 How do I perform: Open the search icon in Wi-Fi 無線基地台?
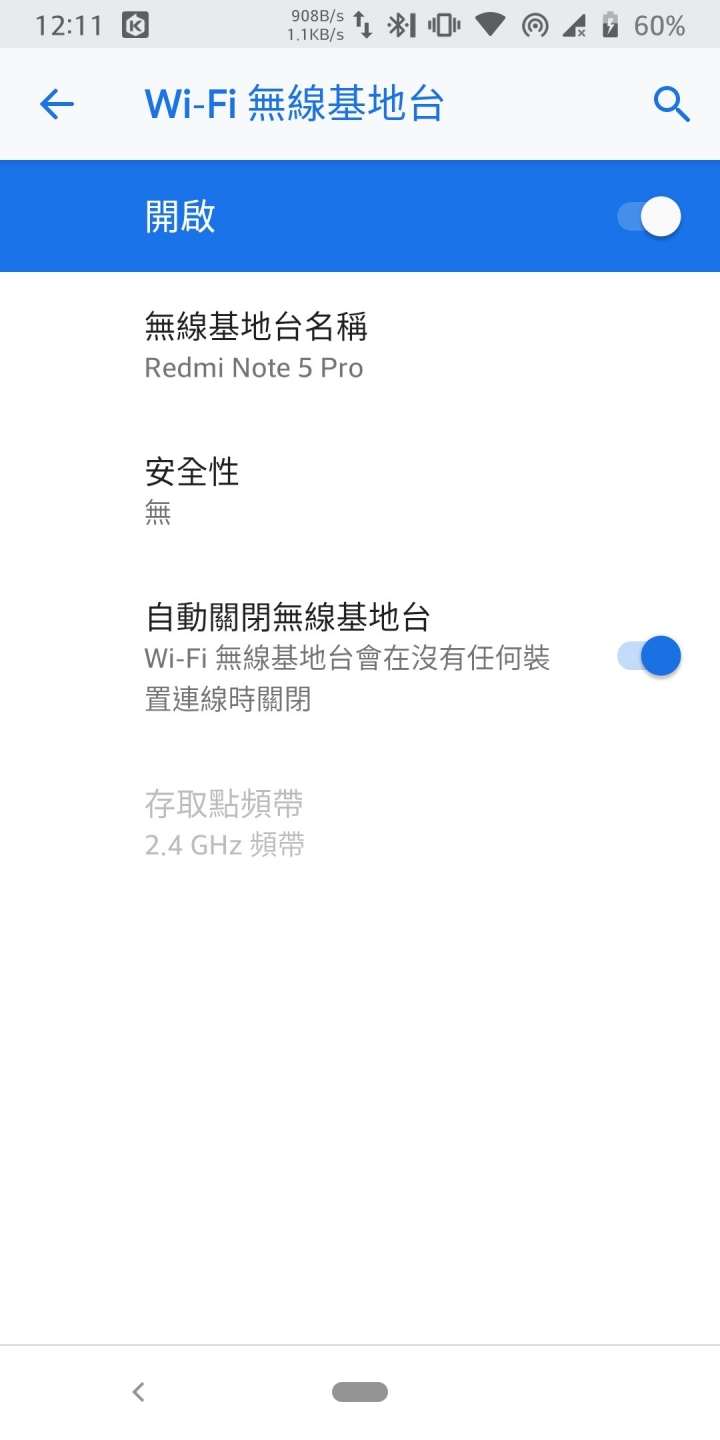[x=671, y=104]
